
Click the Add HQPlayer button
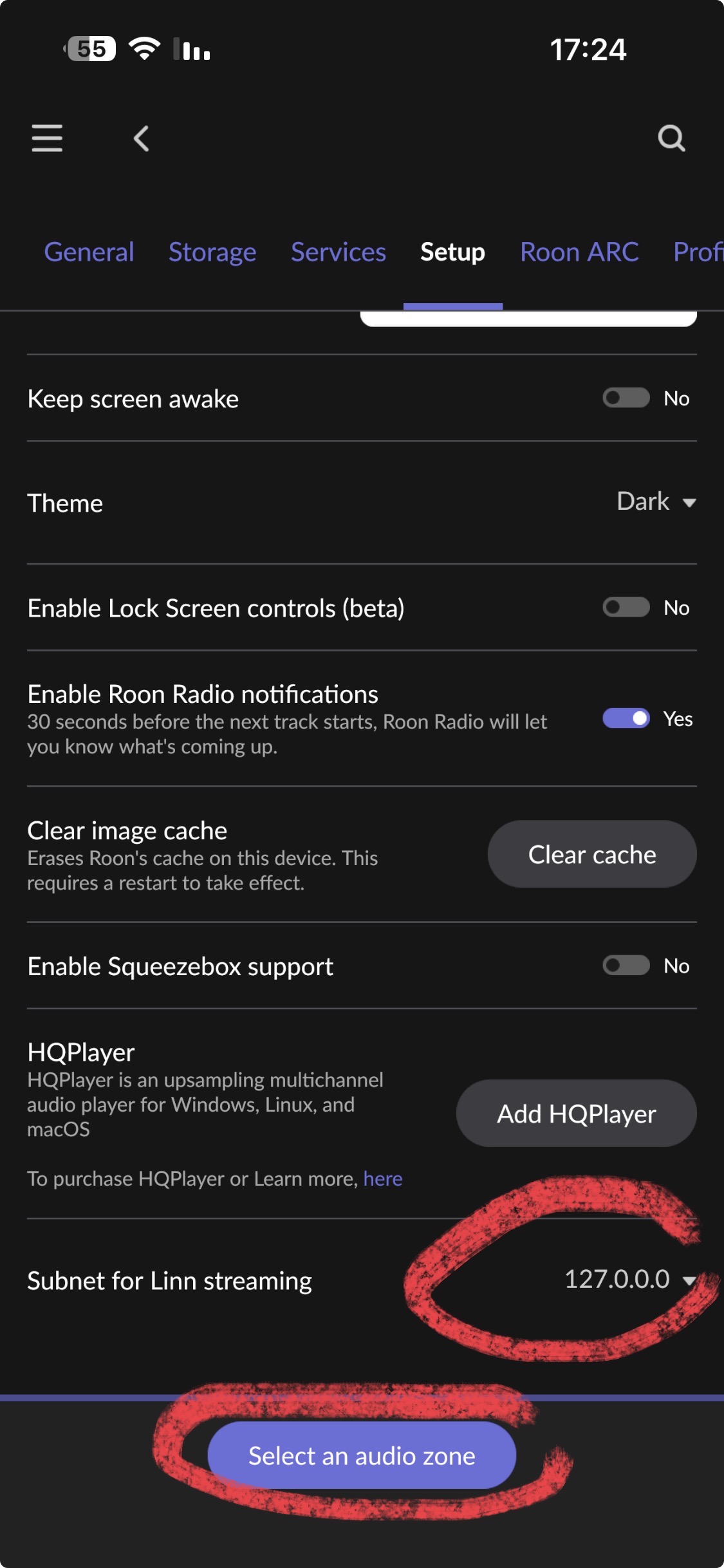tap(575, 1114)
